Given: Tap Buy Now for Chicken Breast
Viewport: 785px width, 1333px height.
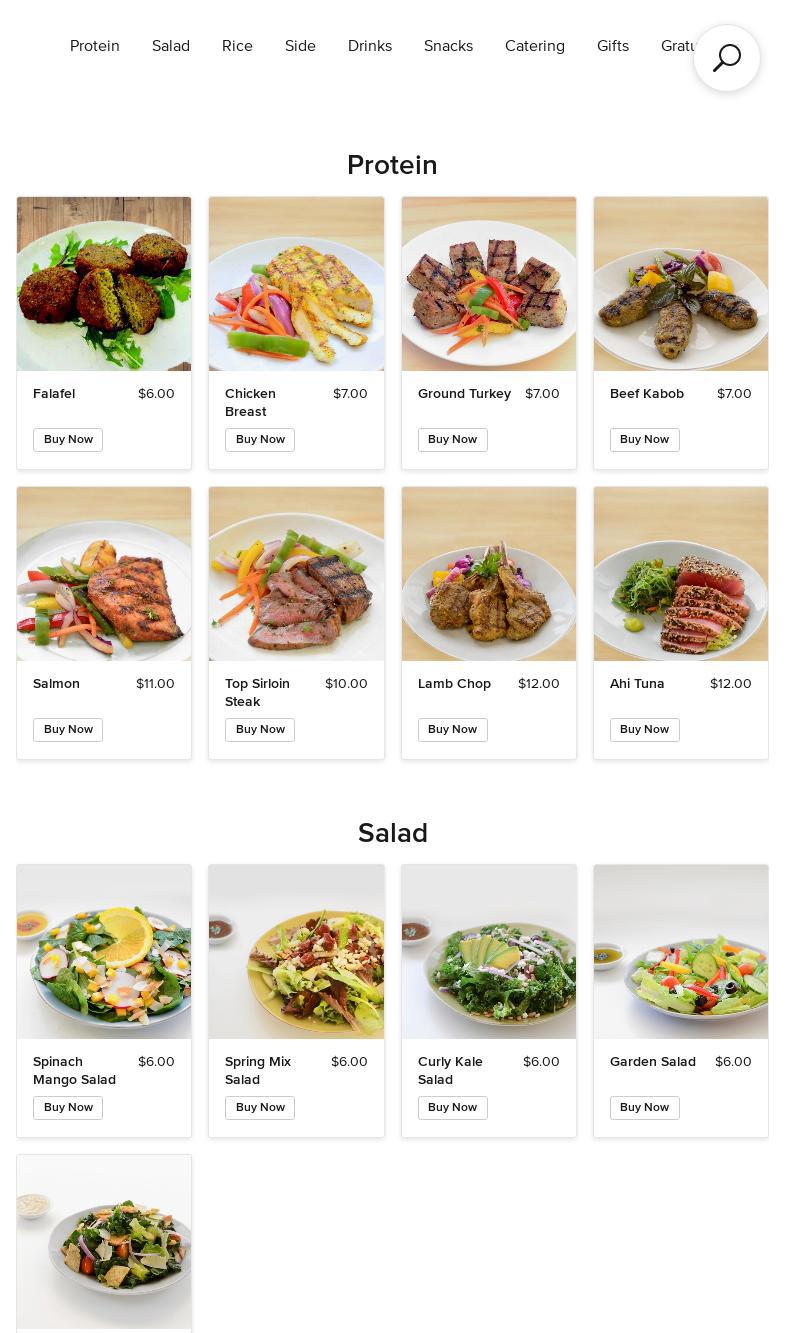Looking at the screenshot, I should (260, 440).
